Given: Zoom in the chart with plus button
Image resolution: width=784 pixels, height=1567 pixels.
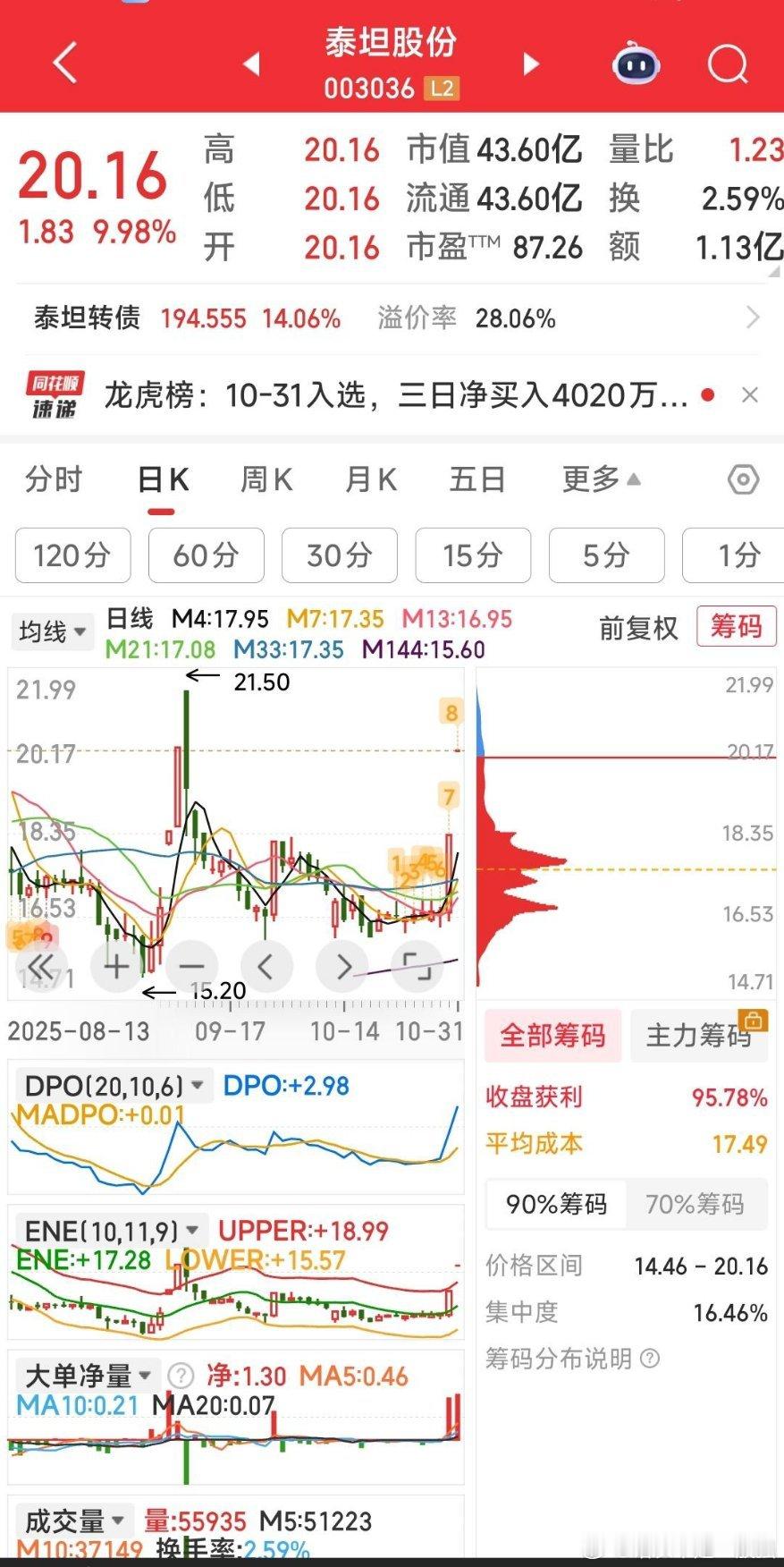Looking at the screenshot, I should 117,966.
